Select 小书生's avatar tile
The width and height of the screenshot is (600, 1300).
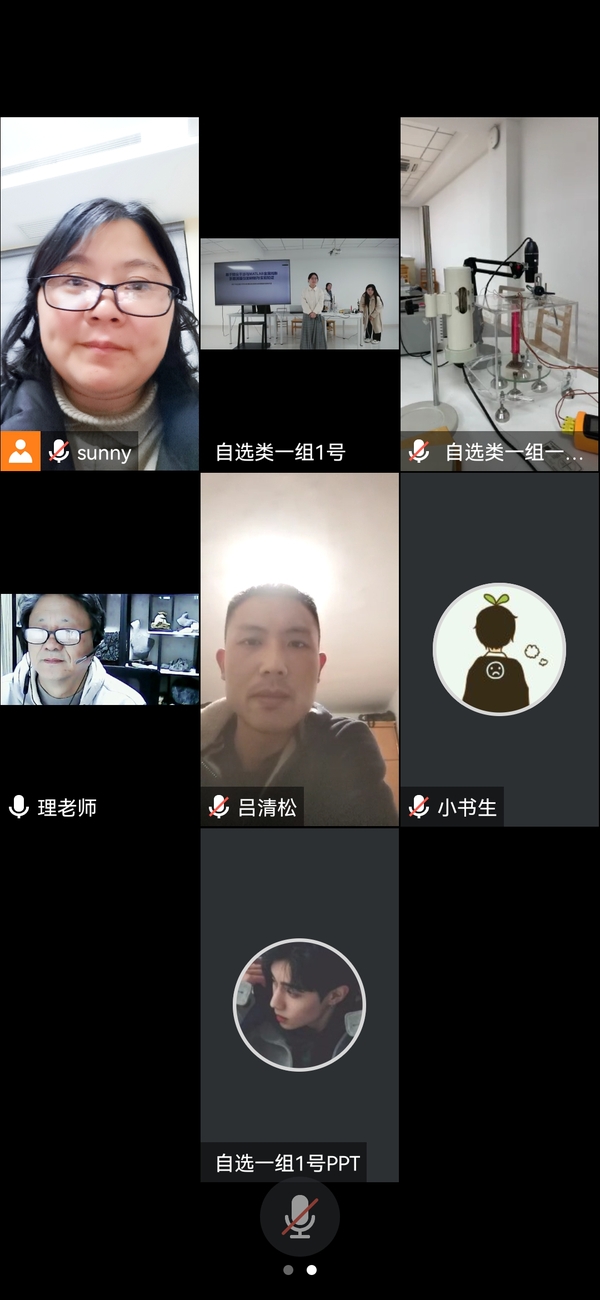pyautogui.click(x=499, y=650)
